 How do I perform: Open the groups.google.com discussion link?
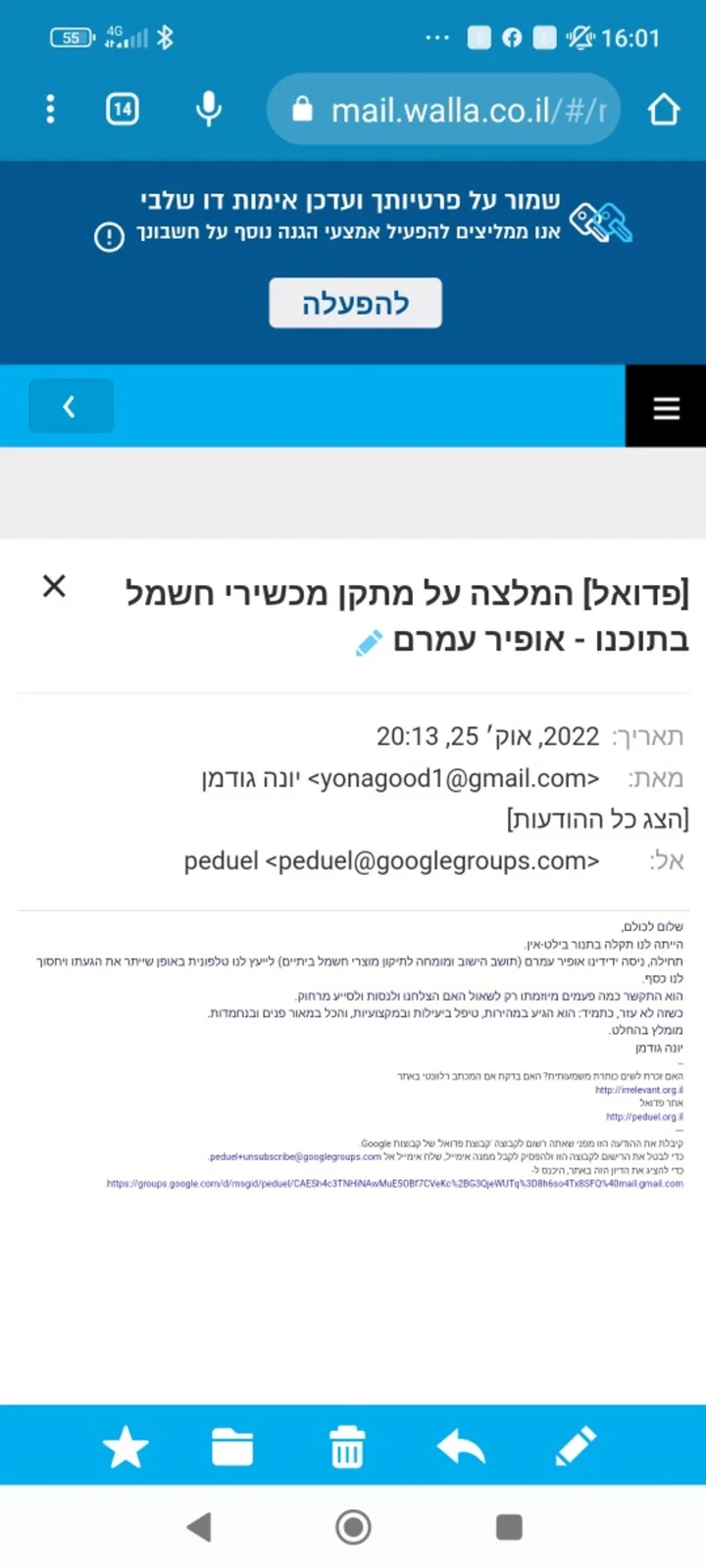[x=394, y=1183]
